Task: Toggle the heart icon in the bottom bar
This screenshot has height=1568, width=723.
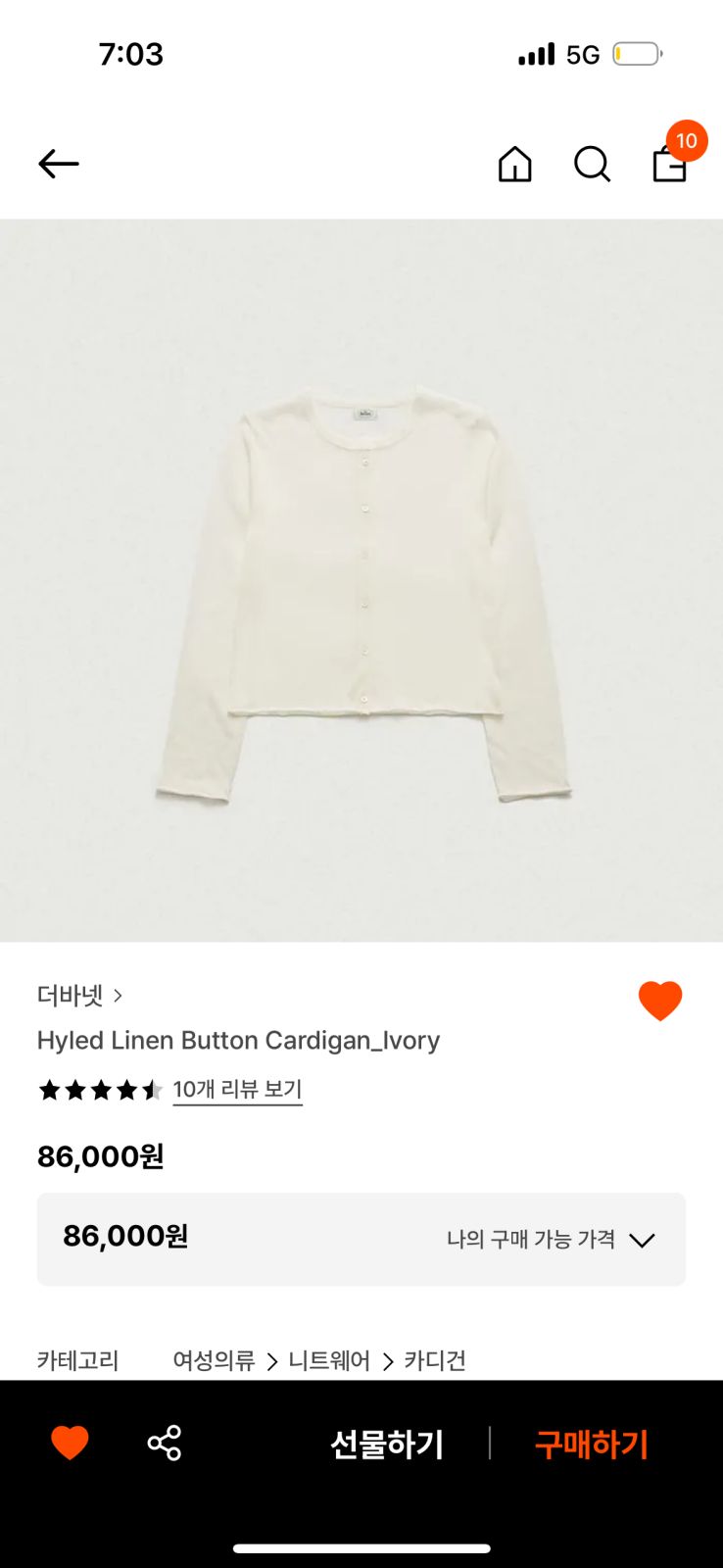Action: (x=70, y=1443)
